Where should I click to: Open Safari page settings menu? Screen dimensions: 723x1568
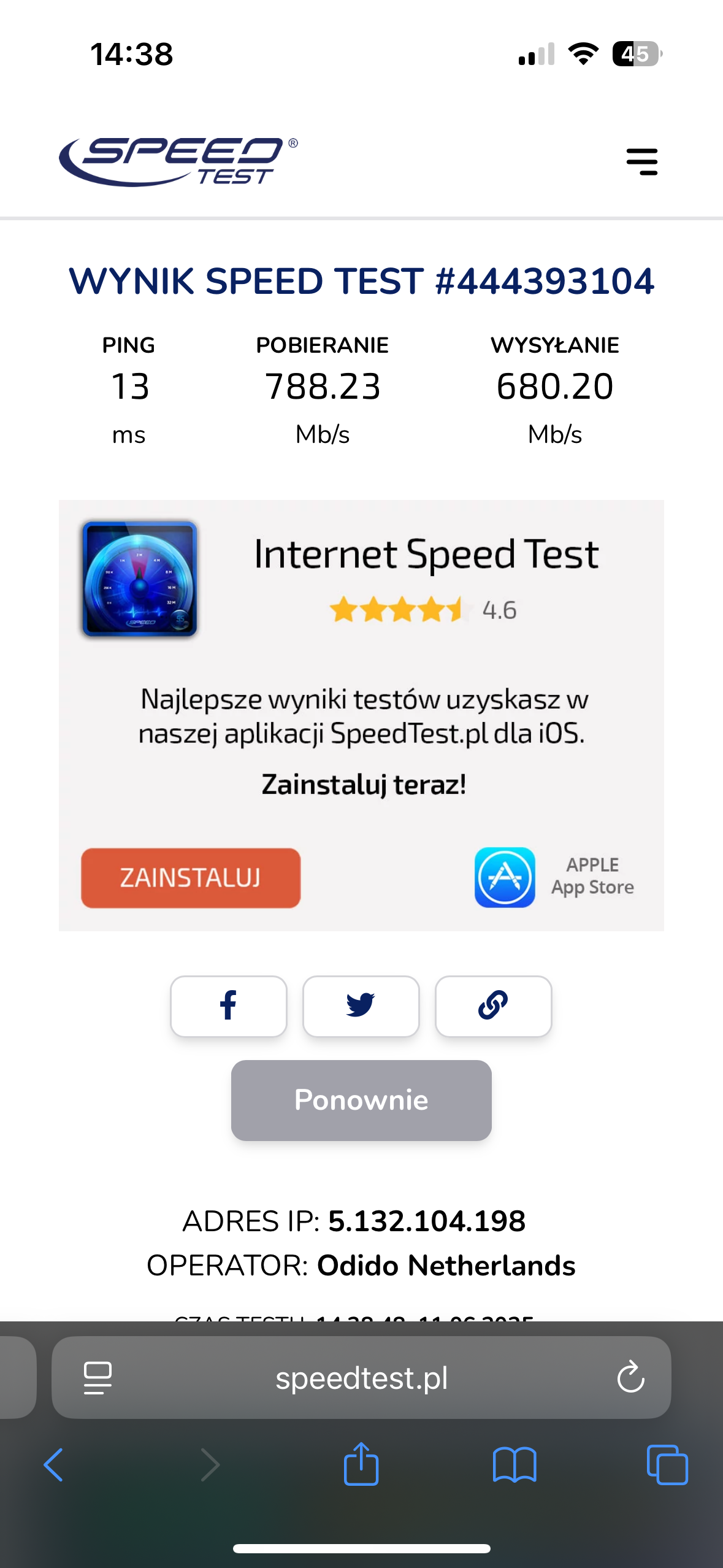[98, 1378]
